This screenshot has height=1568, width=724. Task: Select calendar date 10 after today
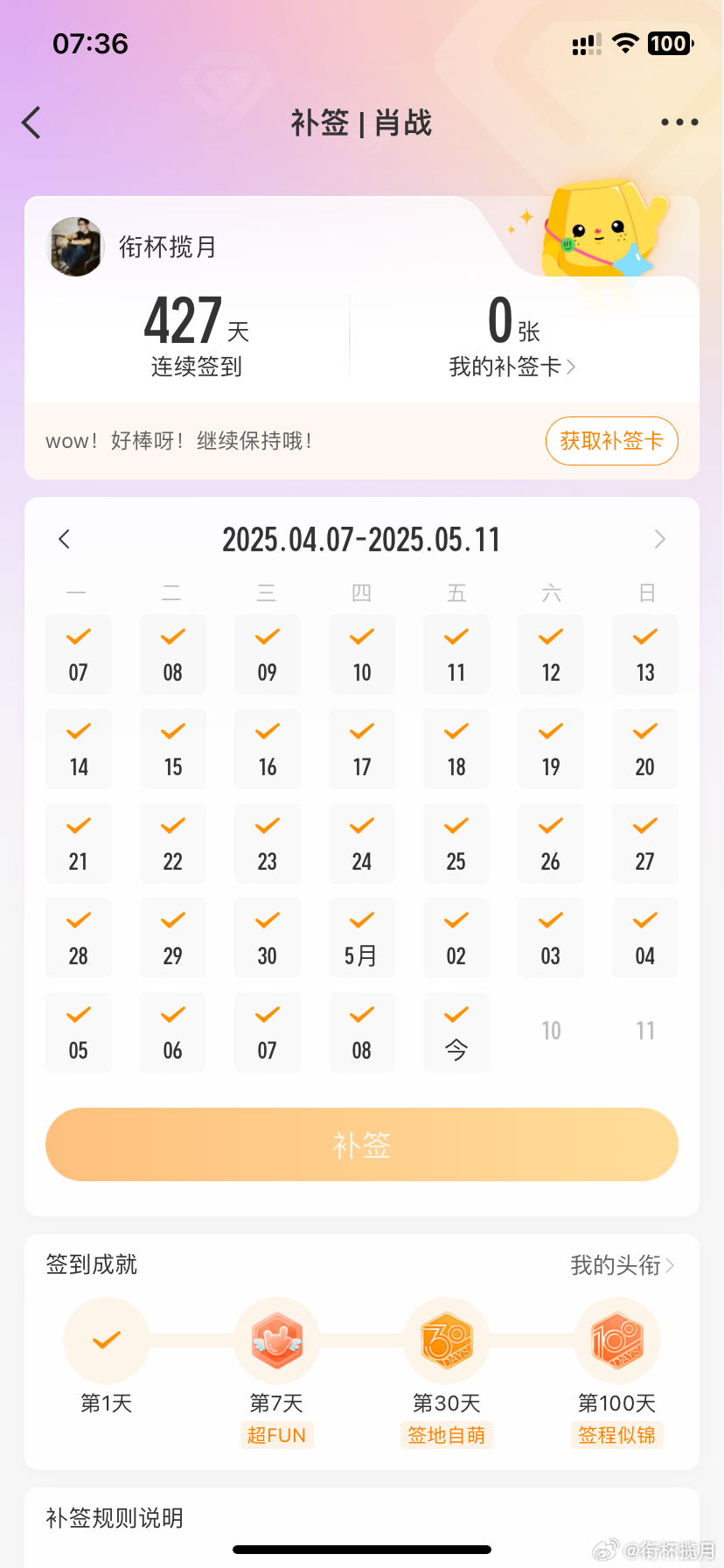coord(551,1031)
